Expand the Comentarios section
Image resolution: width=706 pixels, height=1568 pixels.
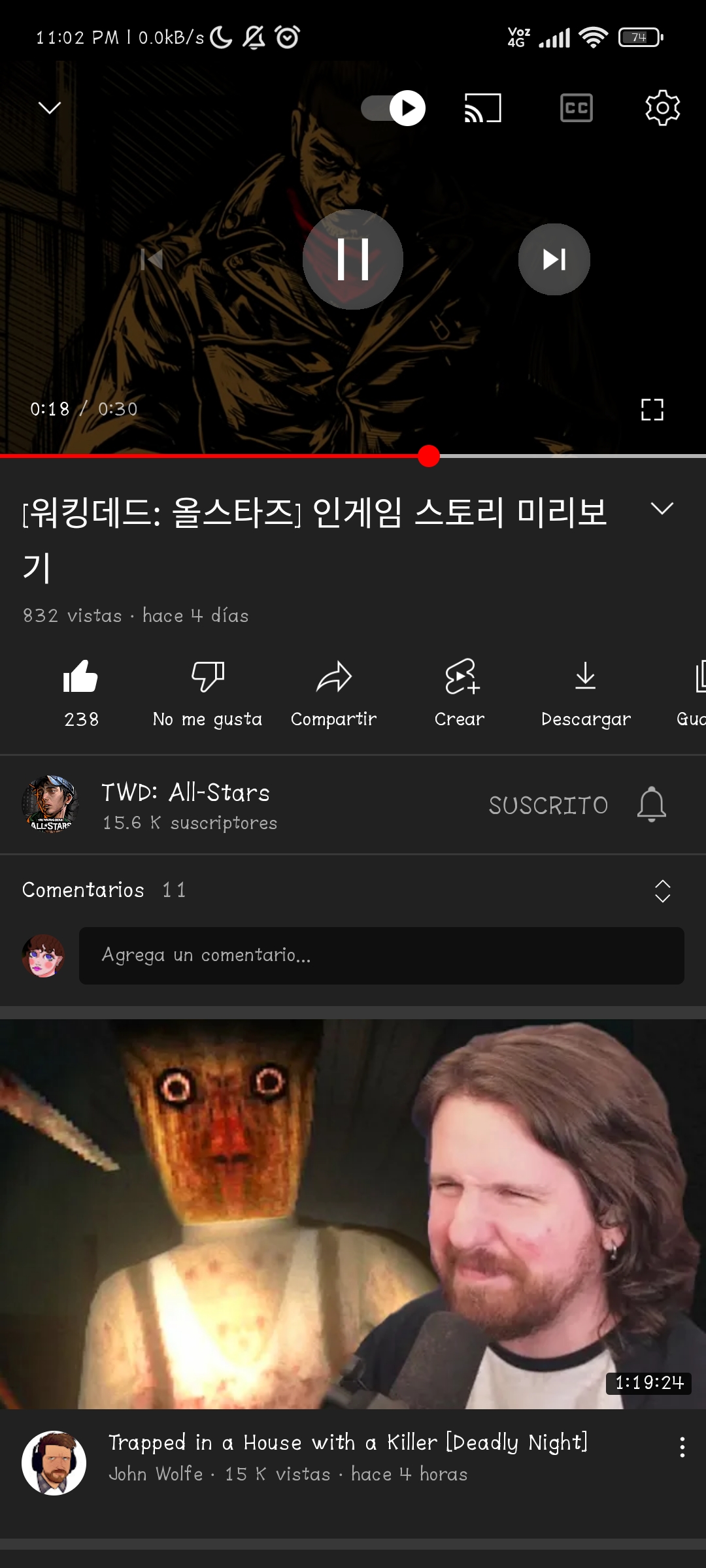click(x=662, y=890)
